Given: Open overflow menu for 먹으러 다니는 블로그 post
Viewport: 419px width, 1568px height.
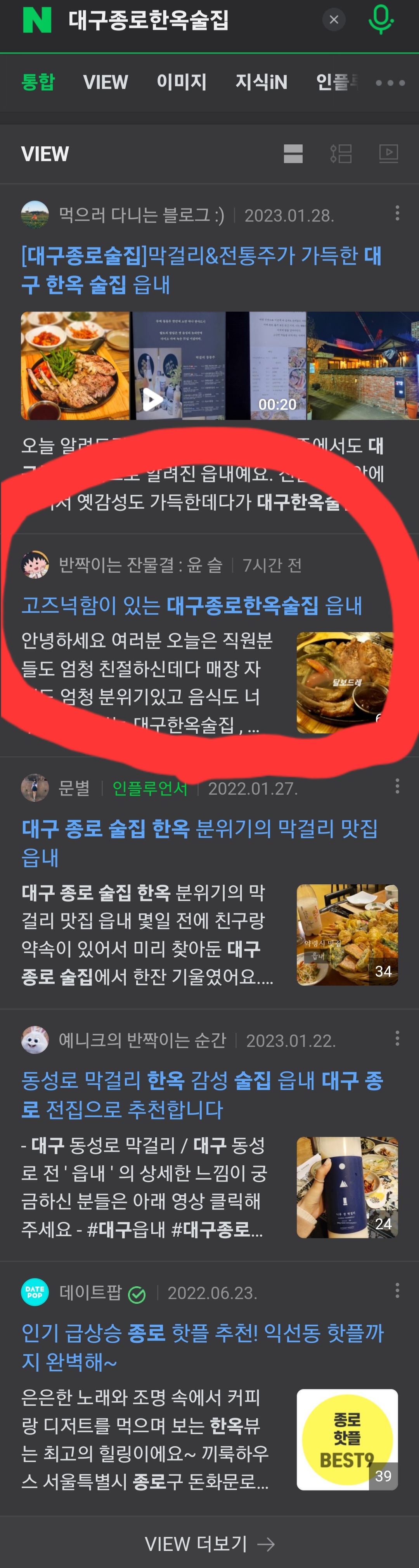Looking at the screenshot, I should (x=397, y=213).
